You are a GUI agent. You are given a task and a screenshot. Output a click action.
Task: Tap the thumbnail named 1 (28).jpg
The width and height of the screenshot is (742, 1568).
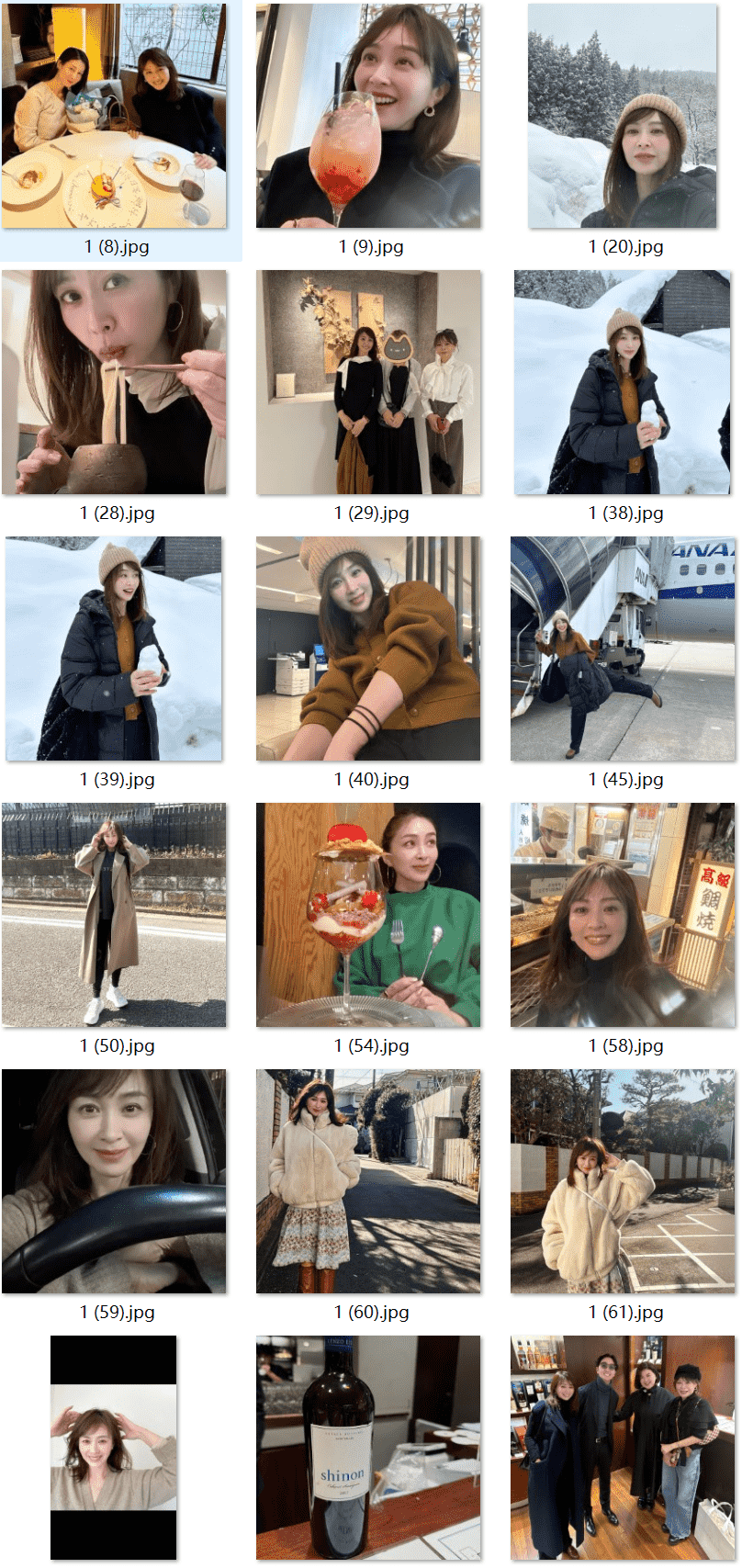pyautogui.click(x=114, y=382)
